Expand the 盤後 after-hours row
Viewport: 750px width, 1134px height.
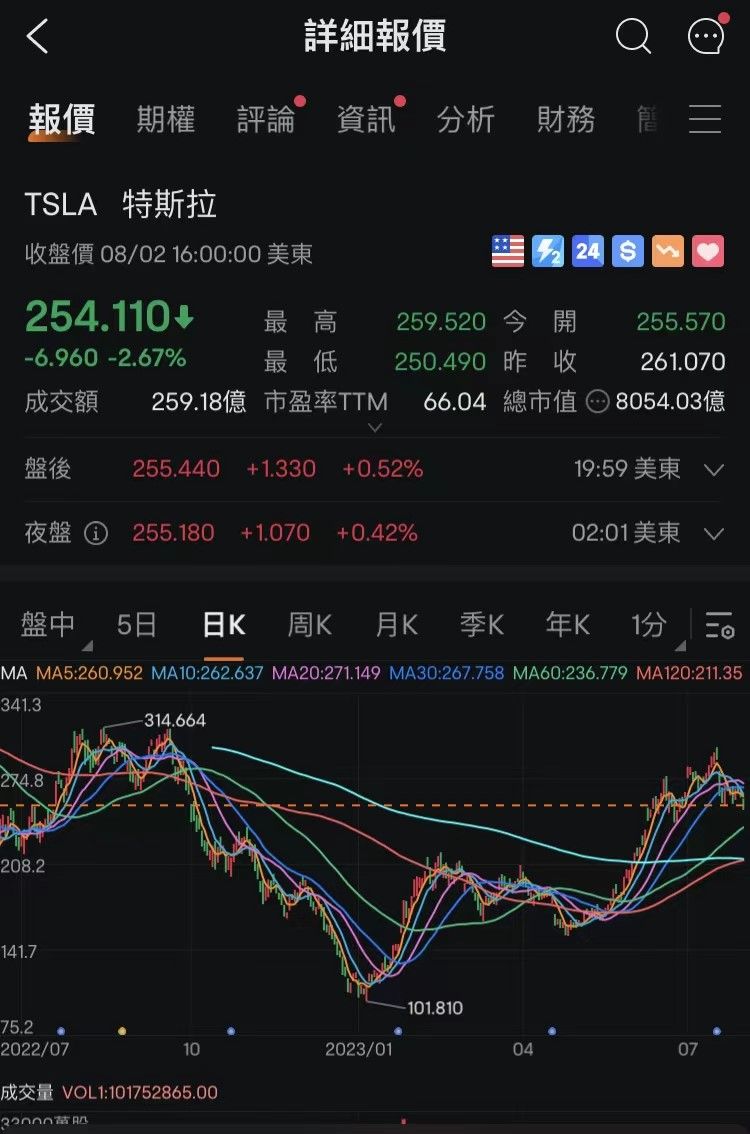point(713,469)
